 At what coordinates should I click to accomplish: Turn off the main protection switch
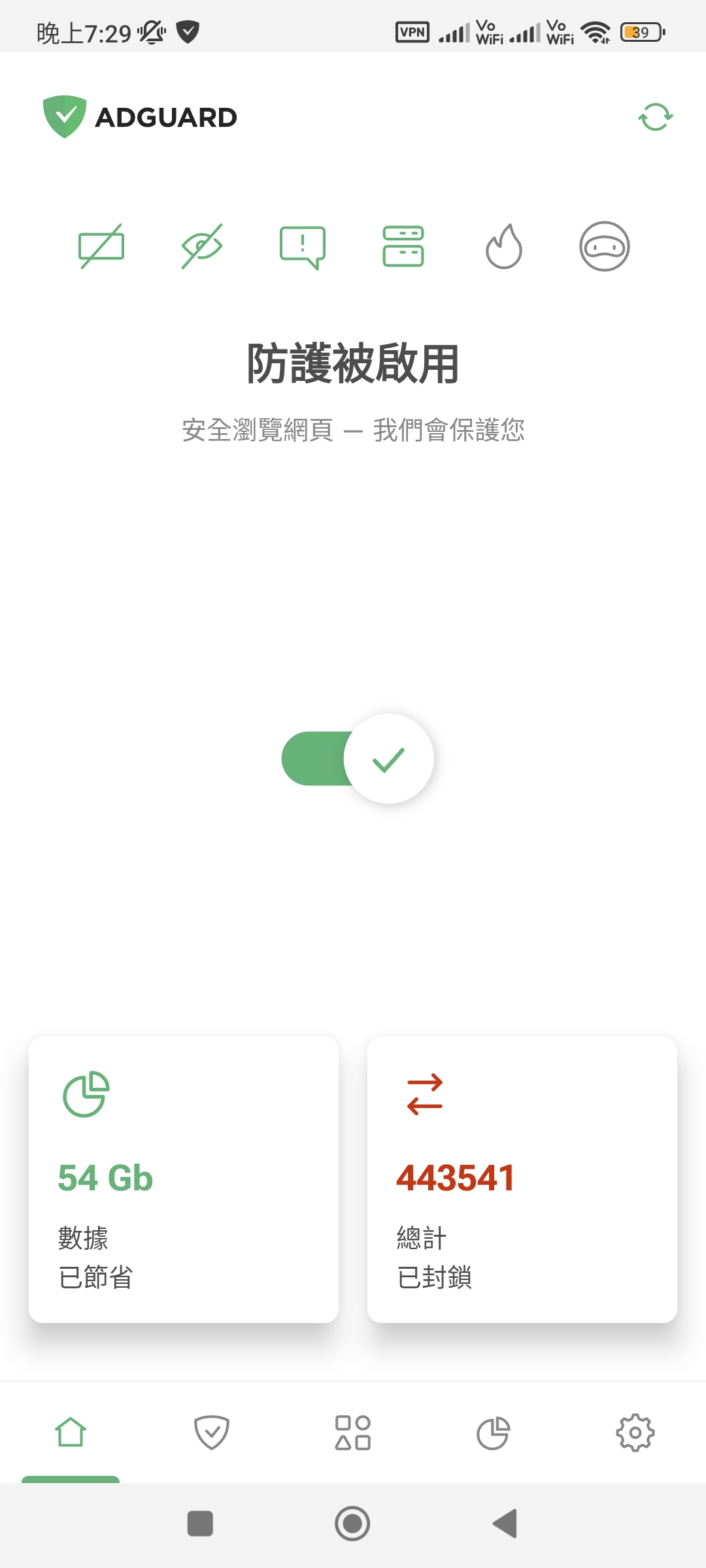tap(358, 759)
